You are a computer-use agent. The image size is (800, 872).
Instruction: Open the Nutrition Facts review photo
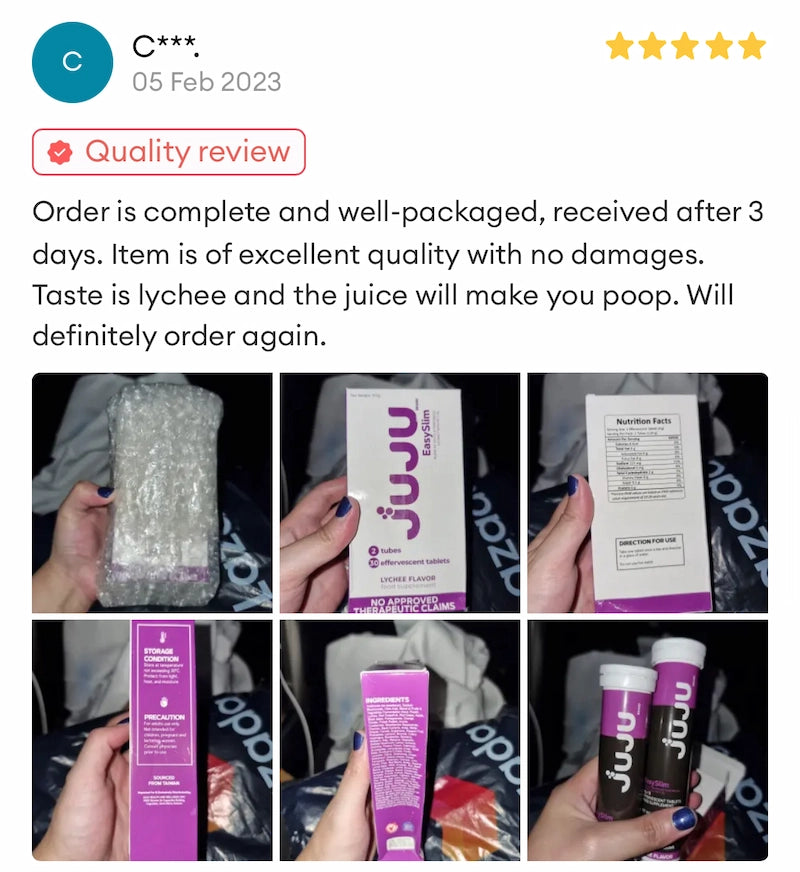point(647,493)
